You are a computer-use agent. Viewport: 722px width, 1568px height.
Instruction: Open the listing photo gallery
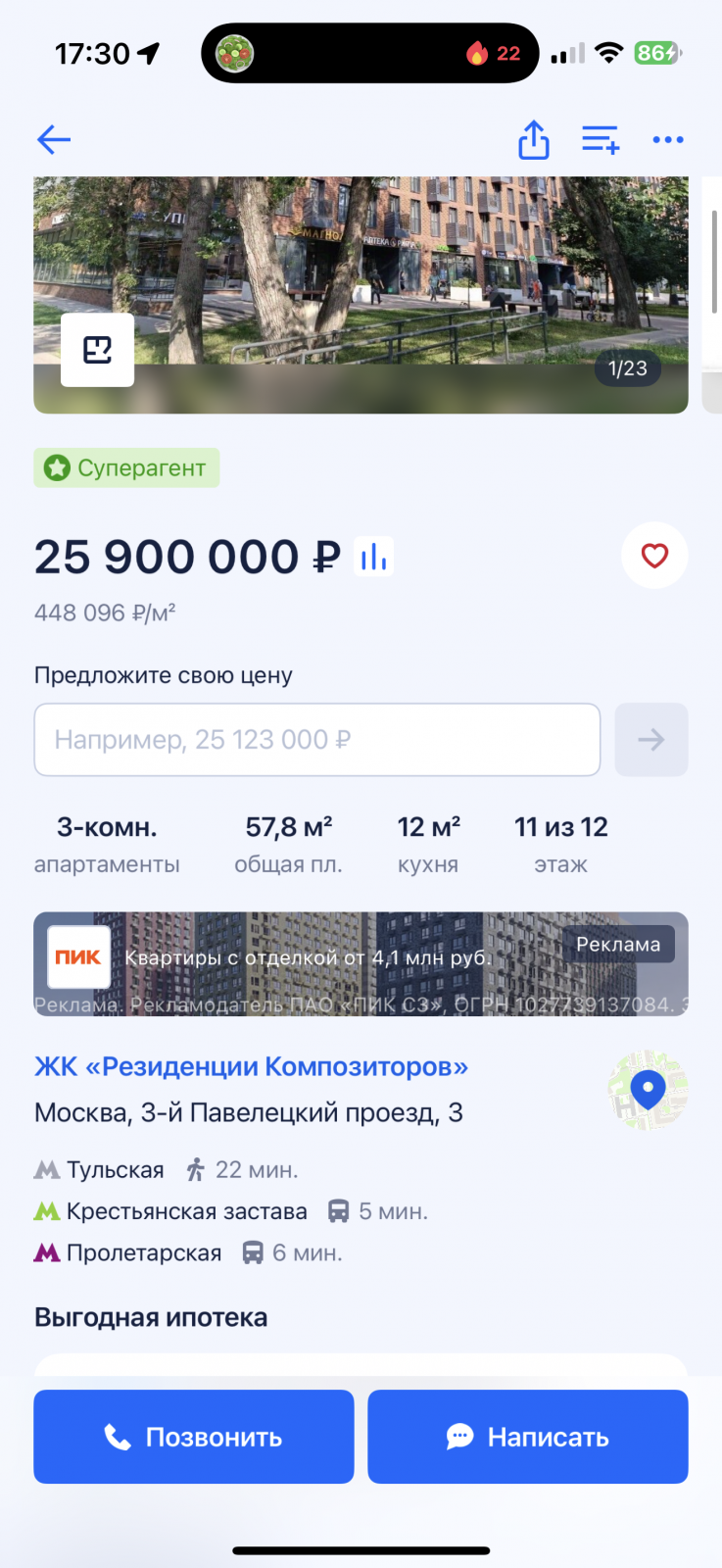point(361,294)
